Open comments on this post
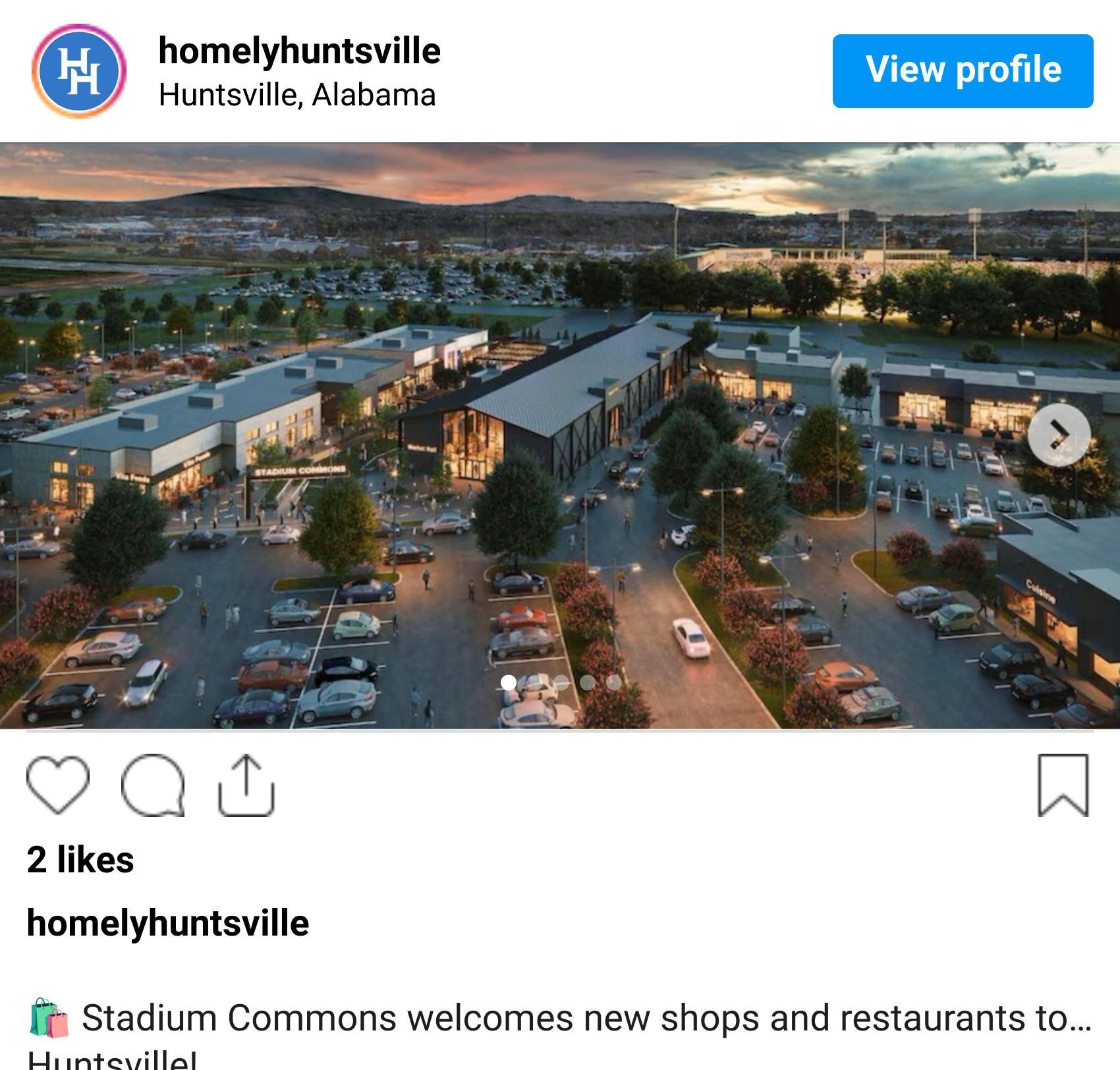 [153, 784]
